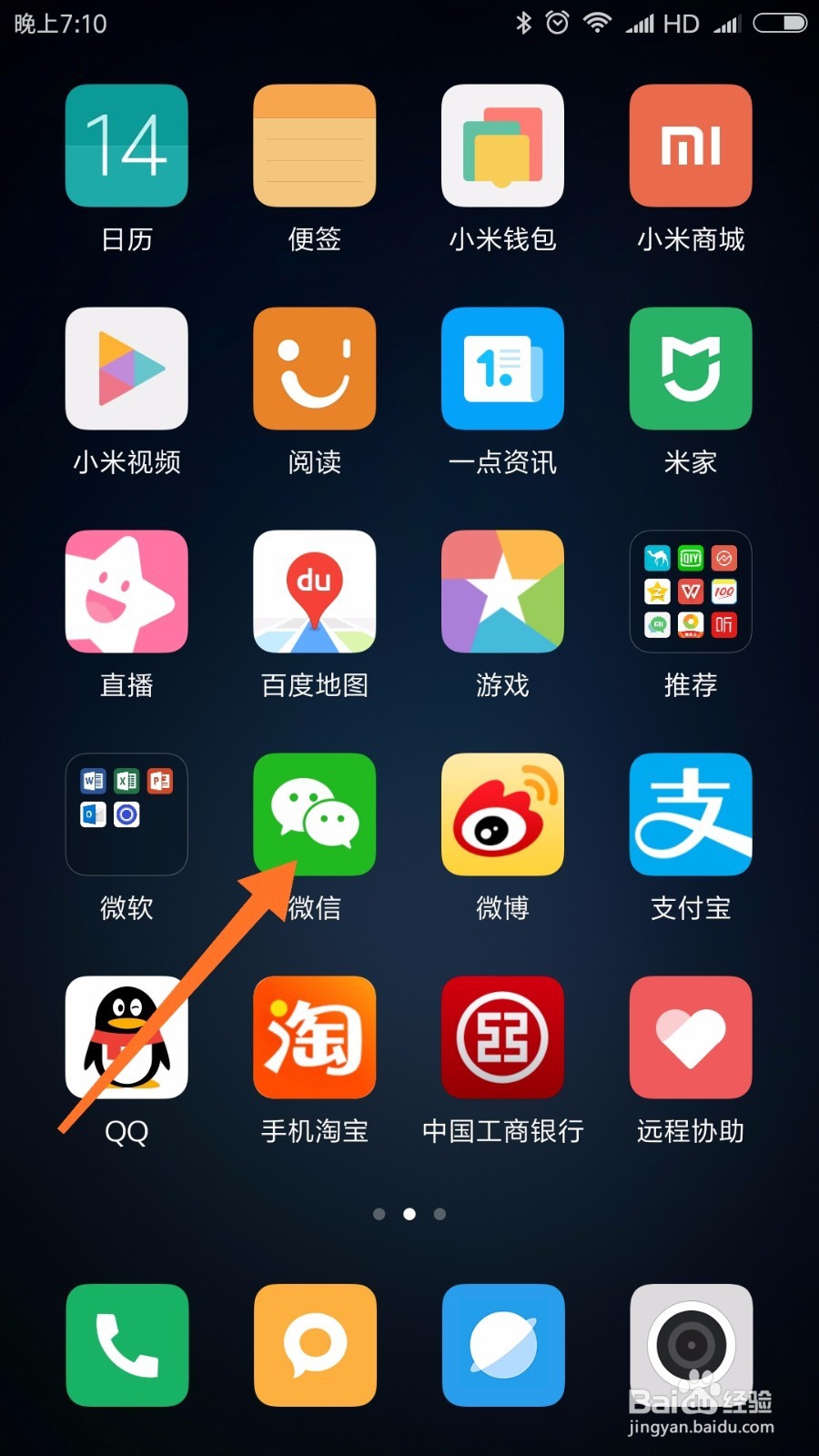The width and height of the screenshot is (819, 1456).
Task: Launch Mi Video (小米视频)
Action: (126, 369)
